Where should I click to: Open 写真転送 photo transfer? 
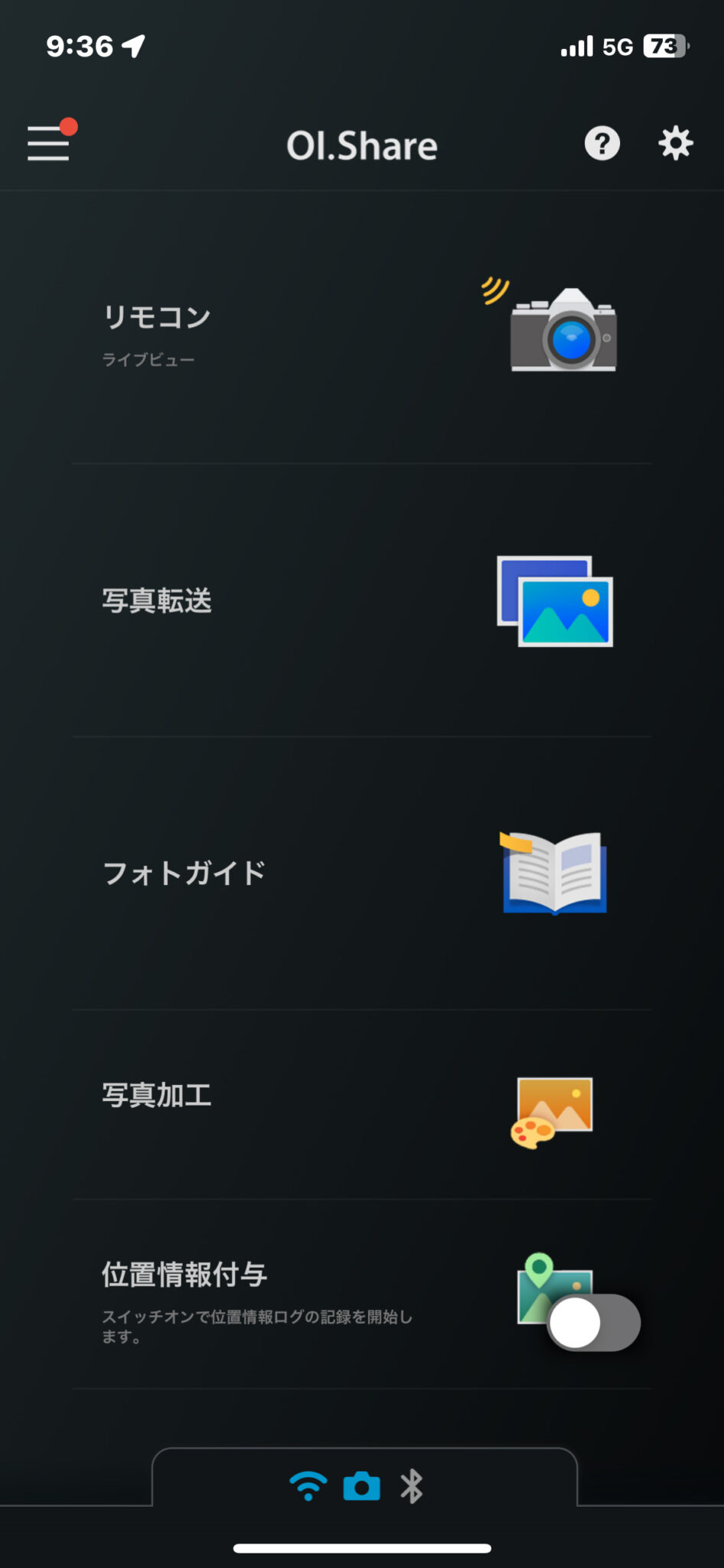[x=361, y=601]
